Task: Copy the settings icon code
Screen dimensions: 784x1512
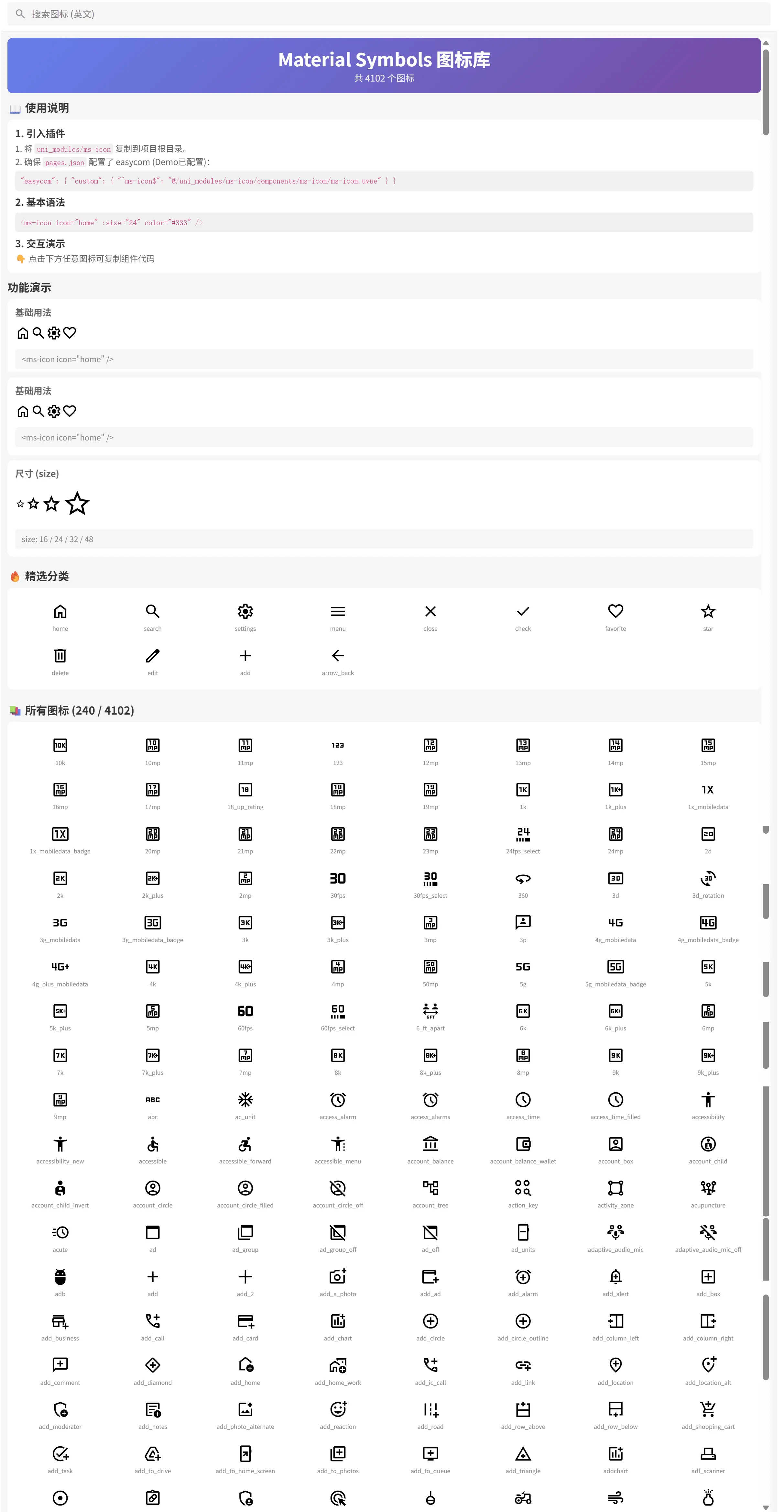Action: coord(245,616)
